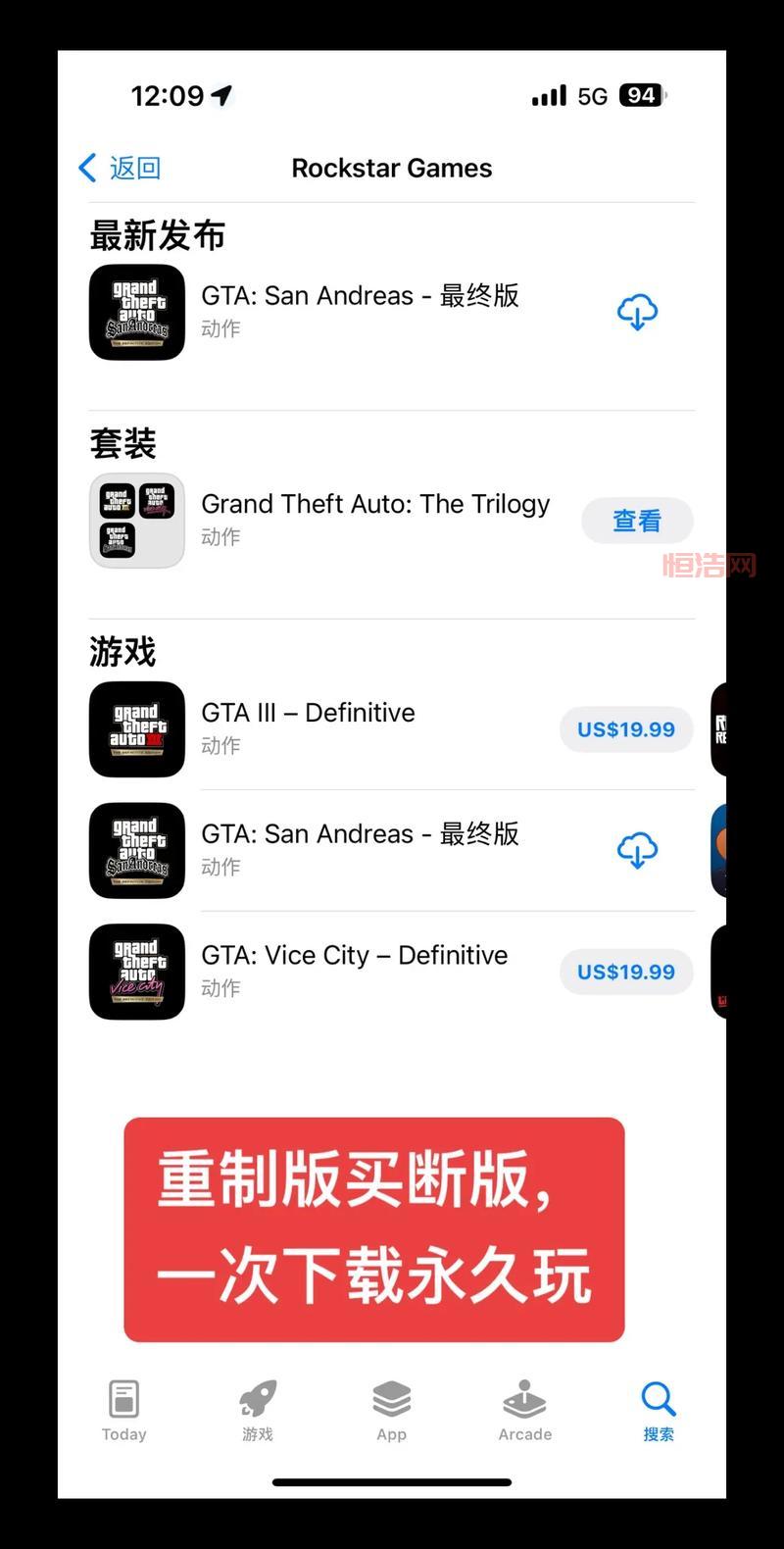Redownload GTA: San Andreas under 最新发布
This screenshot has width=784, height=1549.
pyautogui.click(x=637, y=313)
